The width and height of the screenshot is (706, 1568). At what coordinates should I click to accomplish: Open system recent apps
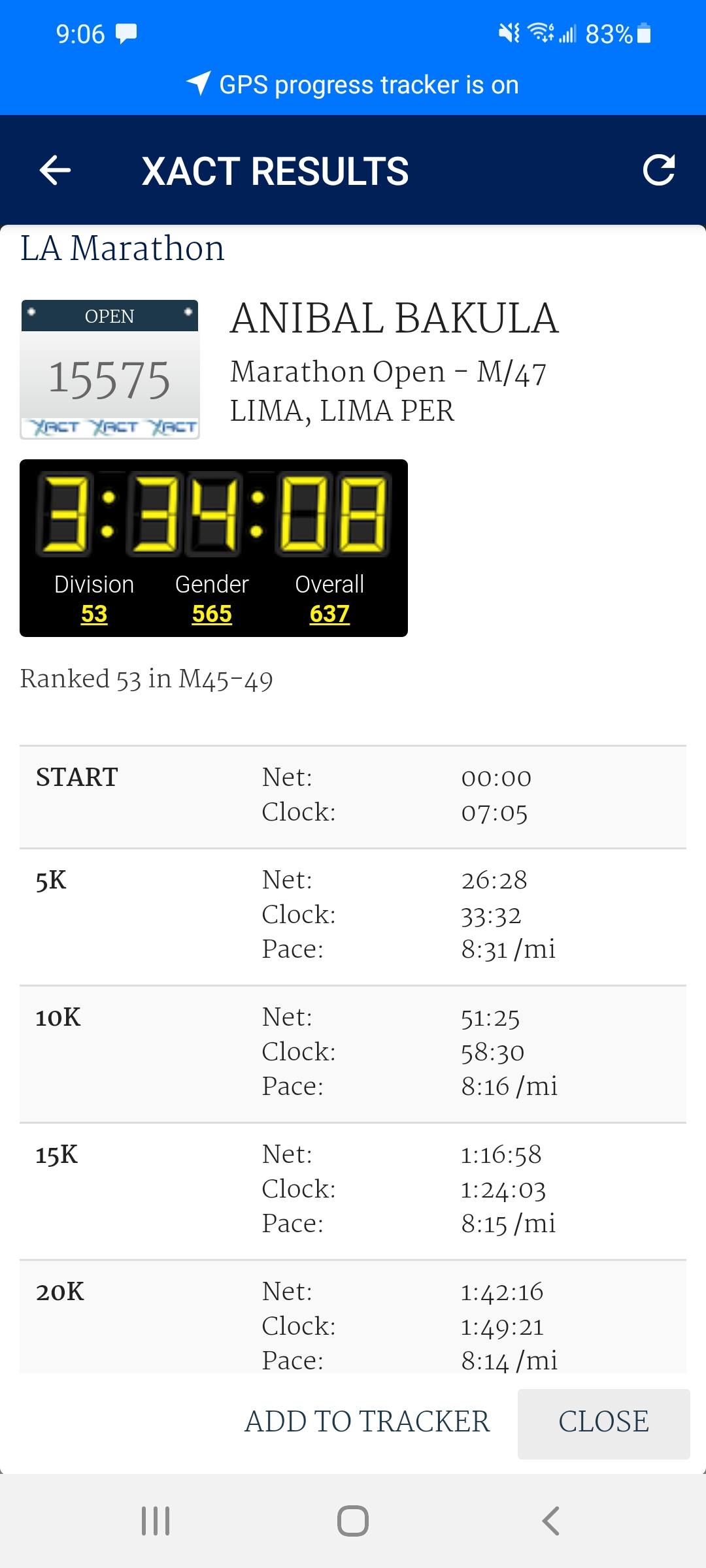[x=156, y=1521]
